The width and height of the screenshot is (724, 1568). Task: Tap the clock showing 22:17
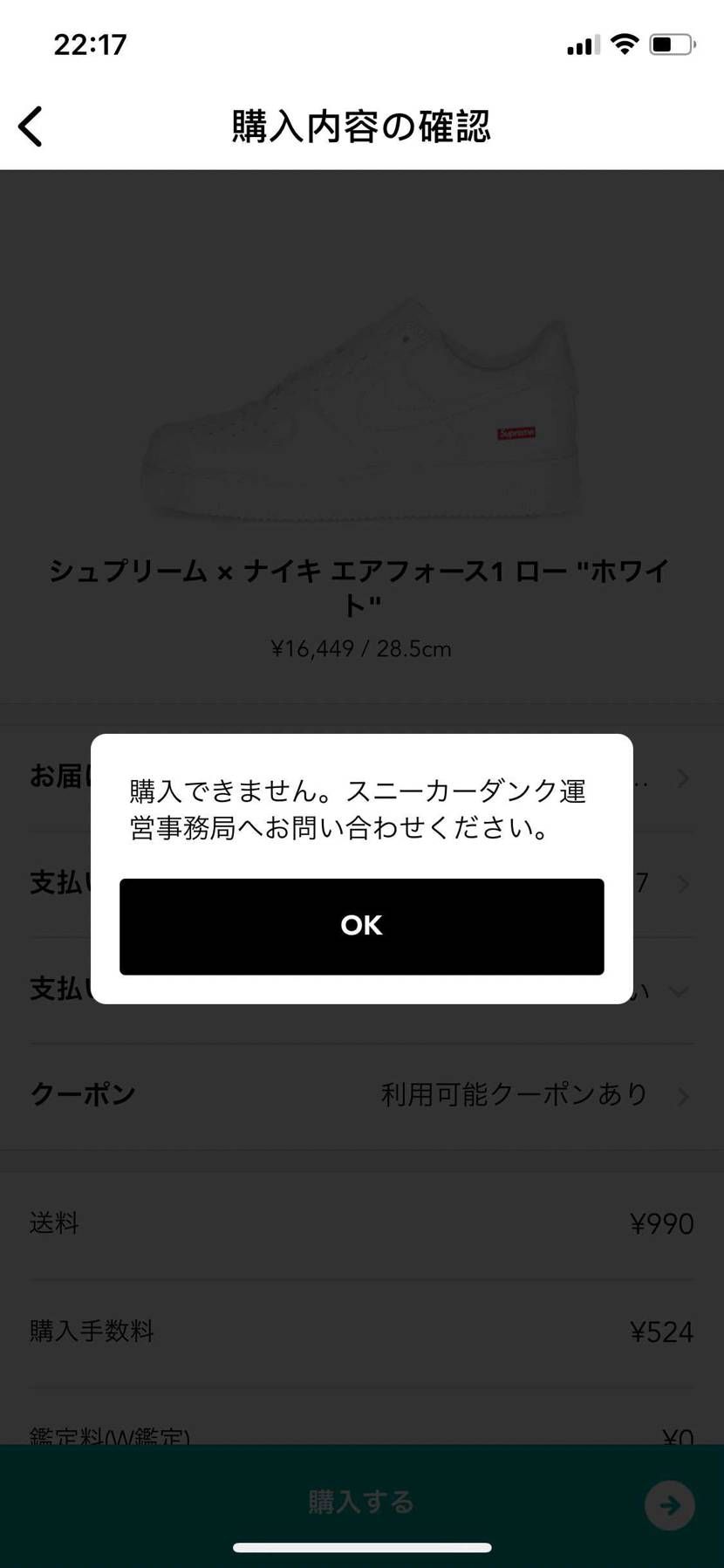[x=90, y=44]
